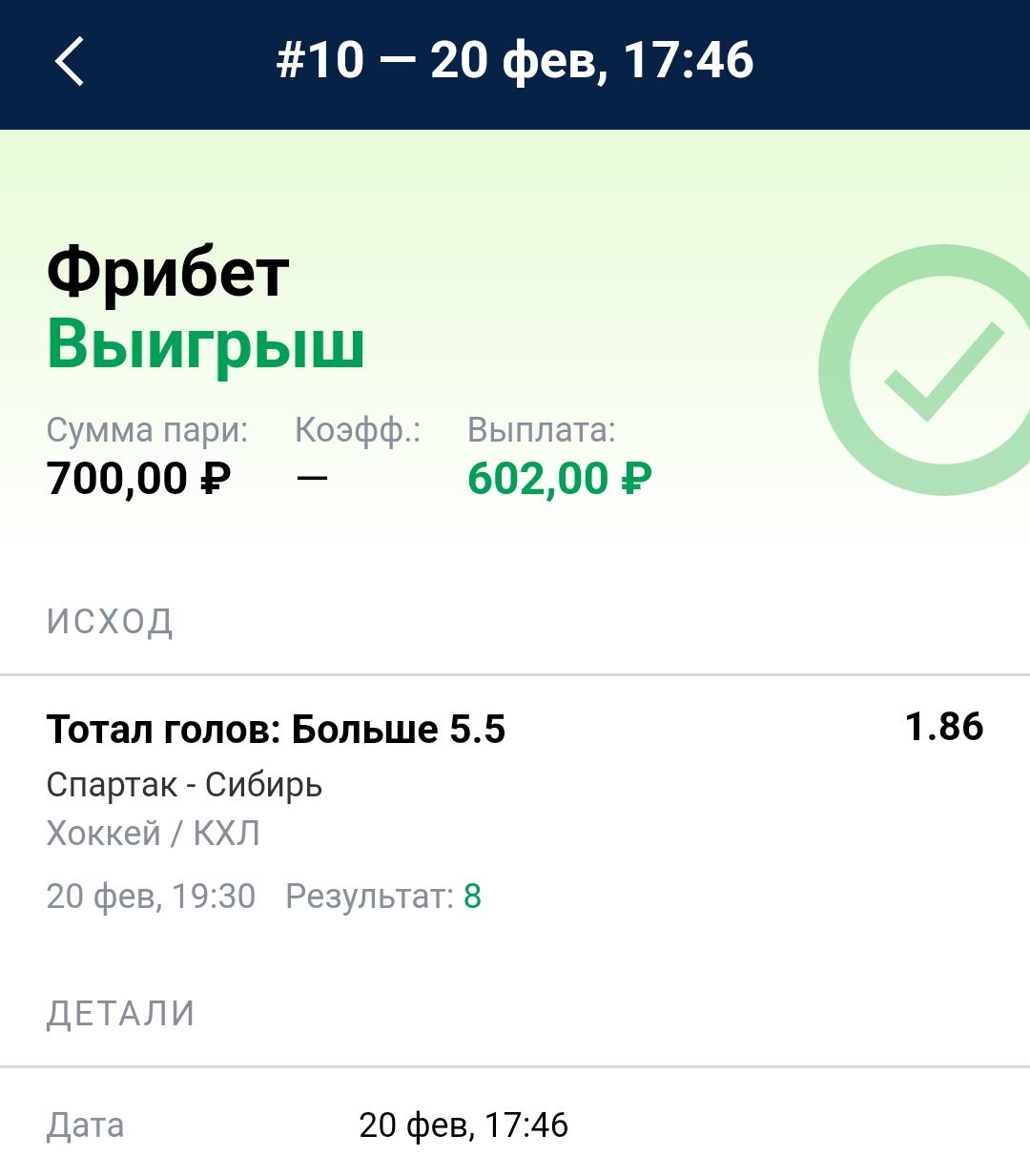1030x1176 pixels.
Task: Go back from bet #10 details
Action: pyautogui.click(x=70, y=62)
